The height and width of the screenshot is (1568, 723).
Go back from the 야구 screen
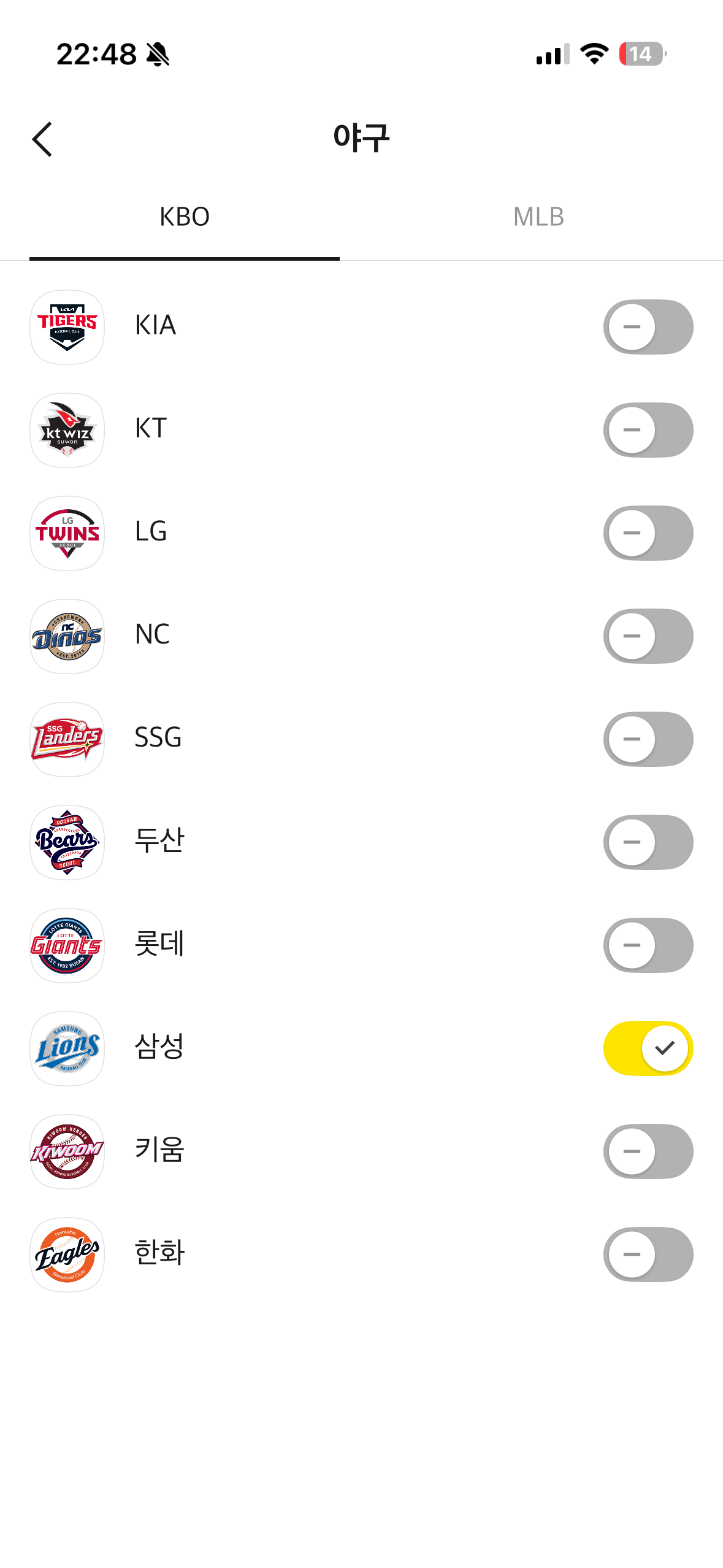tap(42, 139)
